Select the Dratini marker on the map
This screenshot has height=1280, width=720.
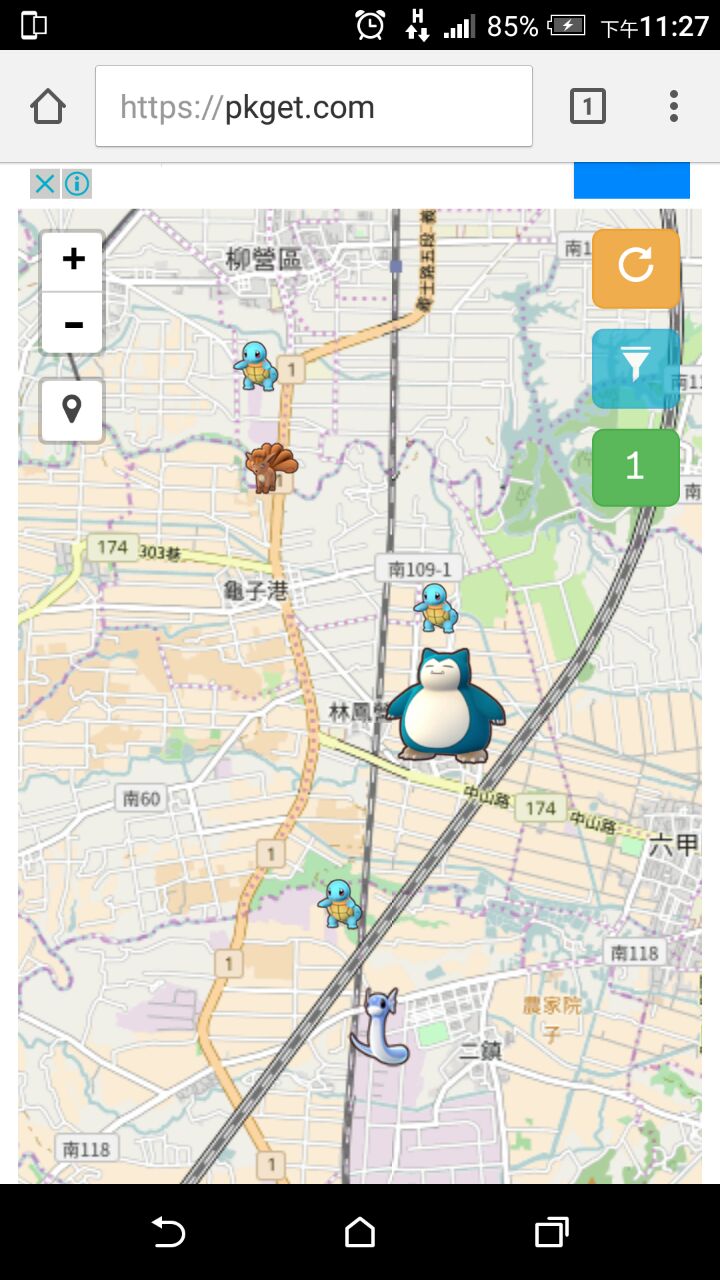[380, 1026]
